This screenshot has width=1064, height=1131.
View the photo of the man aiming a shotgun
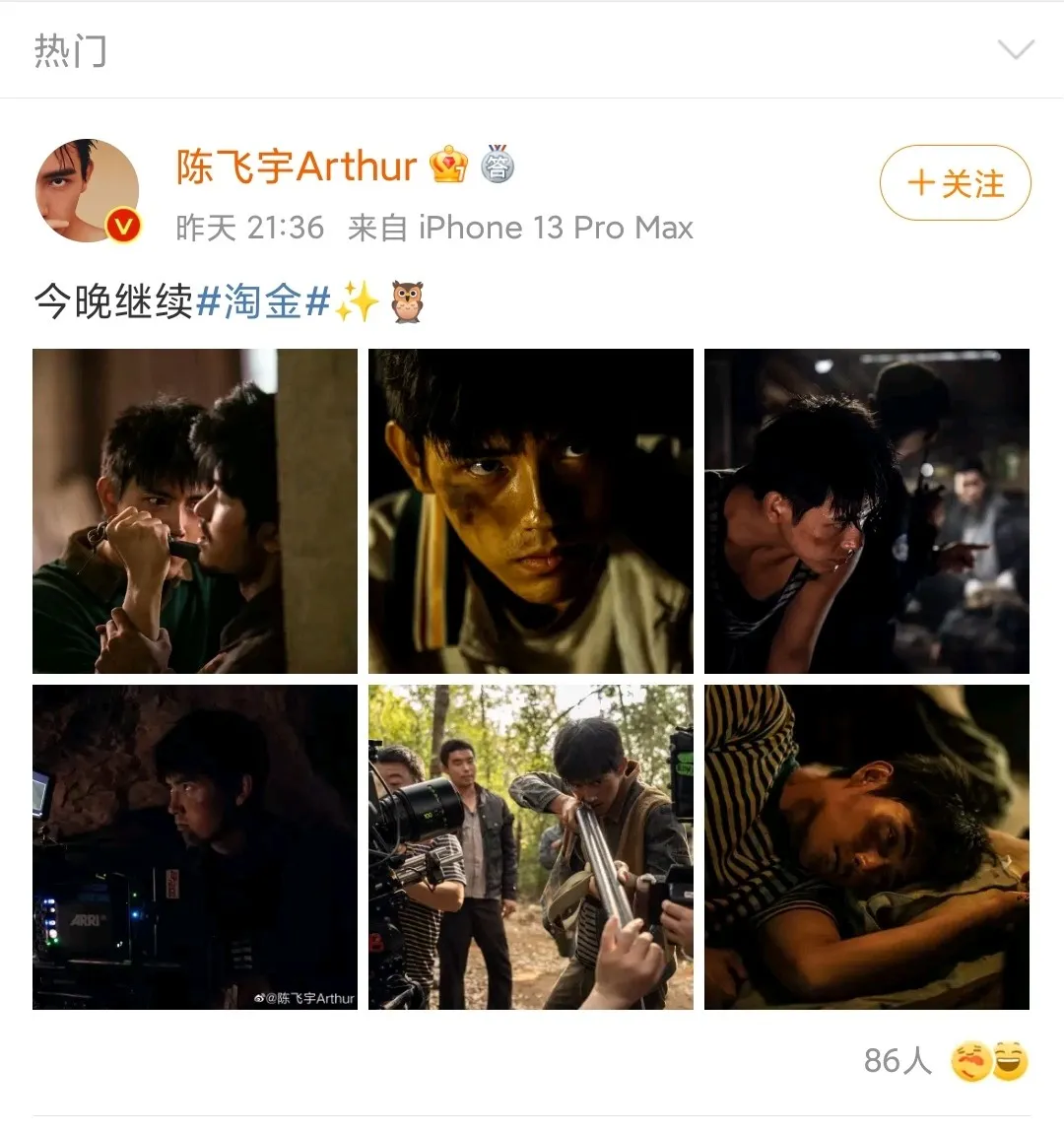click(531, 847)
